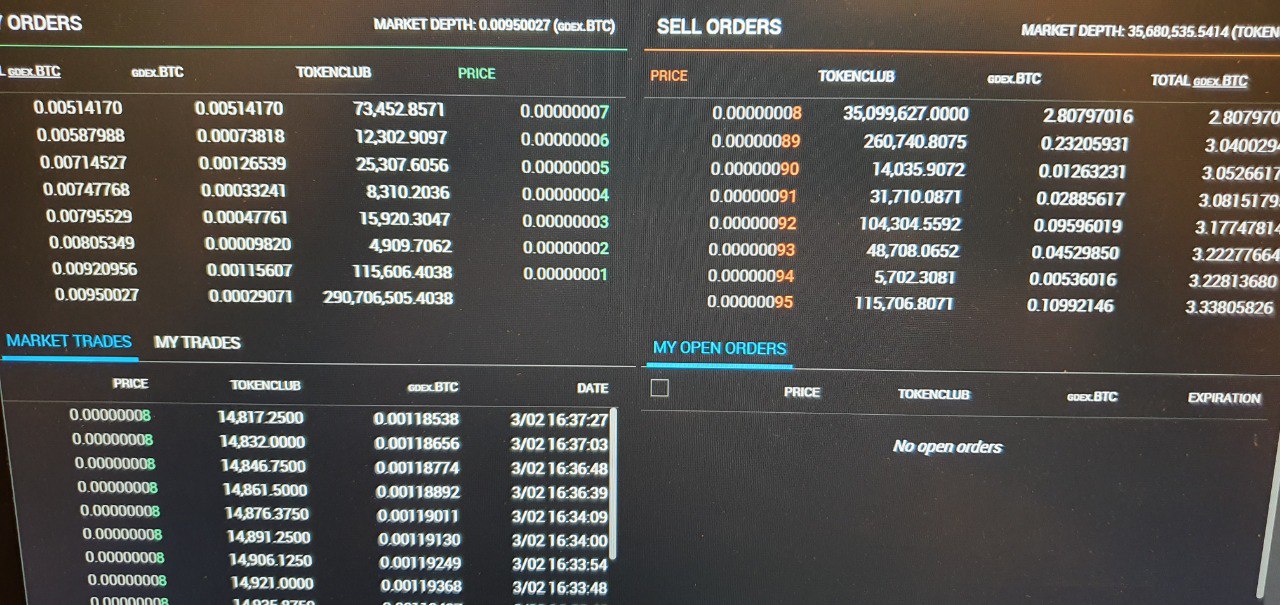Choose the buy order priced 0.00000001

point(564,273)
